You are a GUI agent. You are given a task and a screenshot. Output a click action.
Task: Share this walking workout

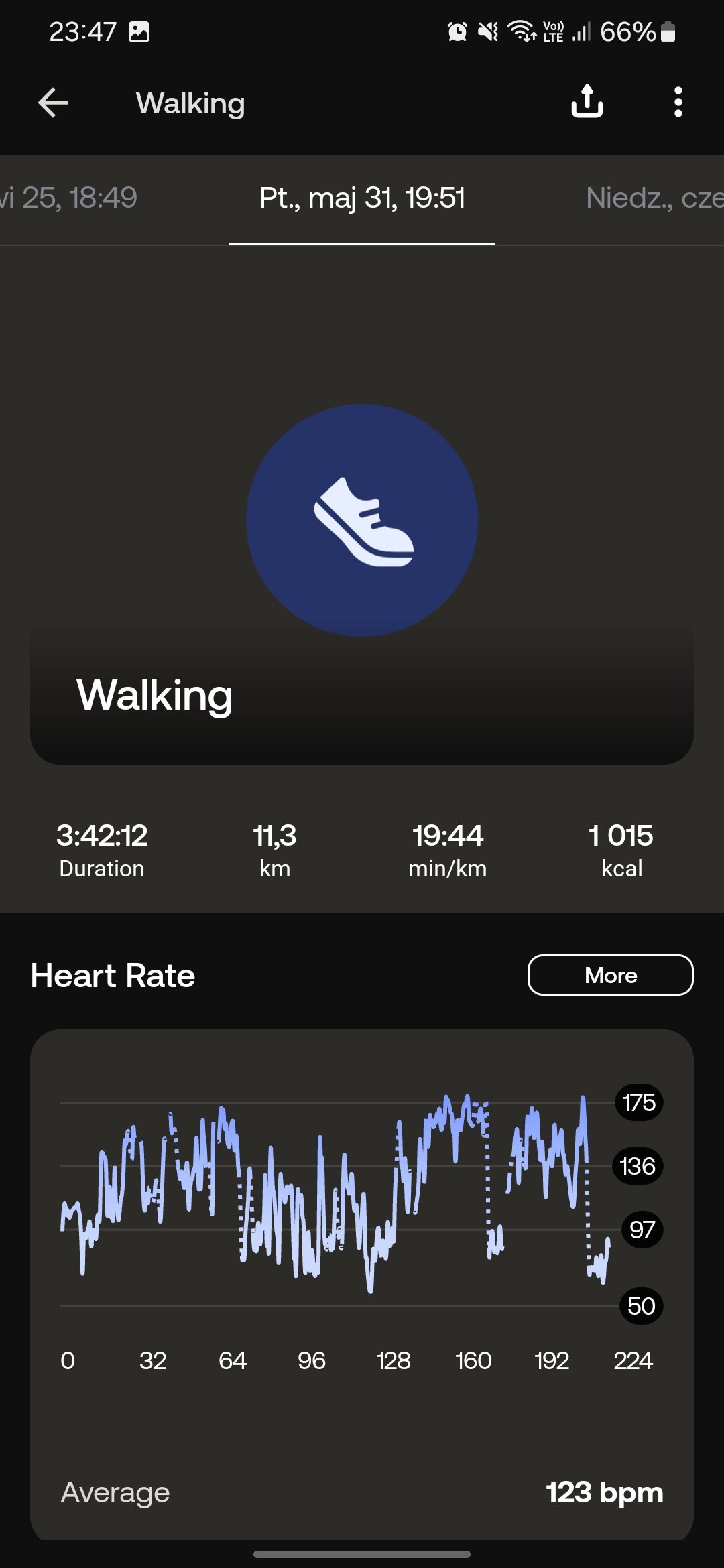[x=587, y=102]
